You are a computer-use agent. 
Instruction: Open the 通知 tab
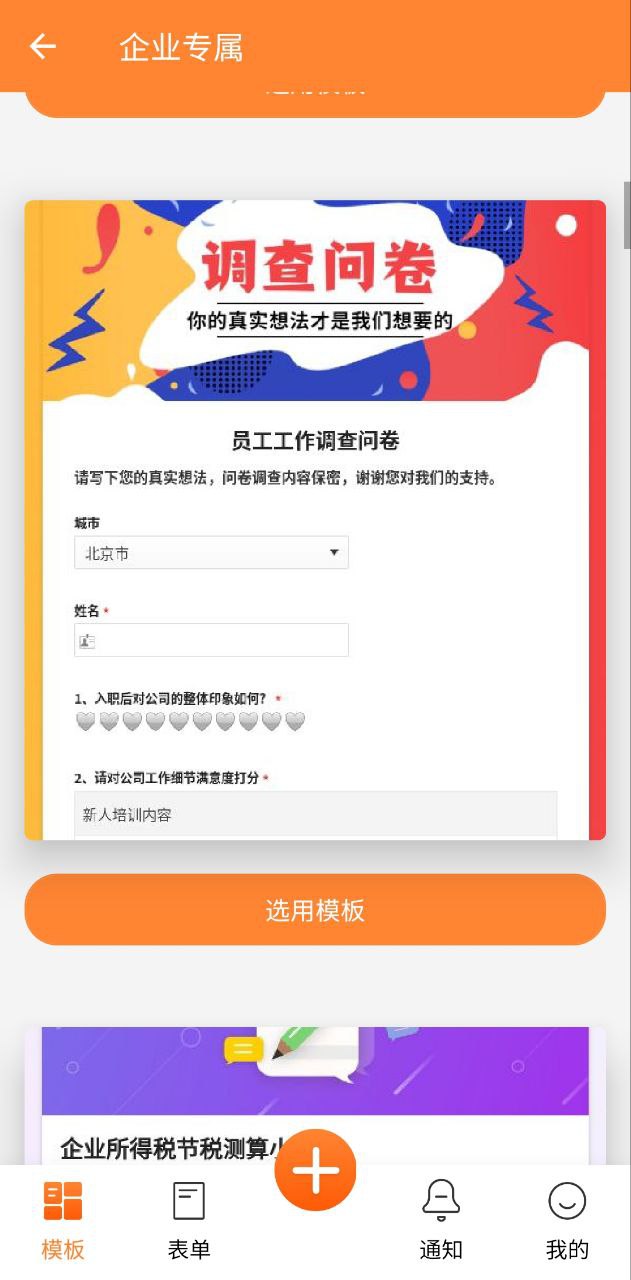coord(441,1220)
